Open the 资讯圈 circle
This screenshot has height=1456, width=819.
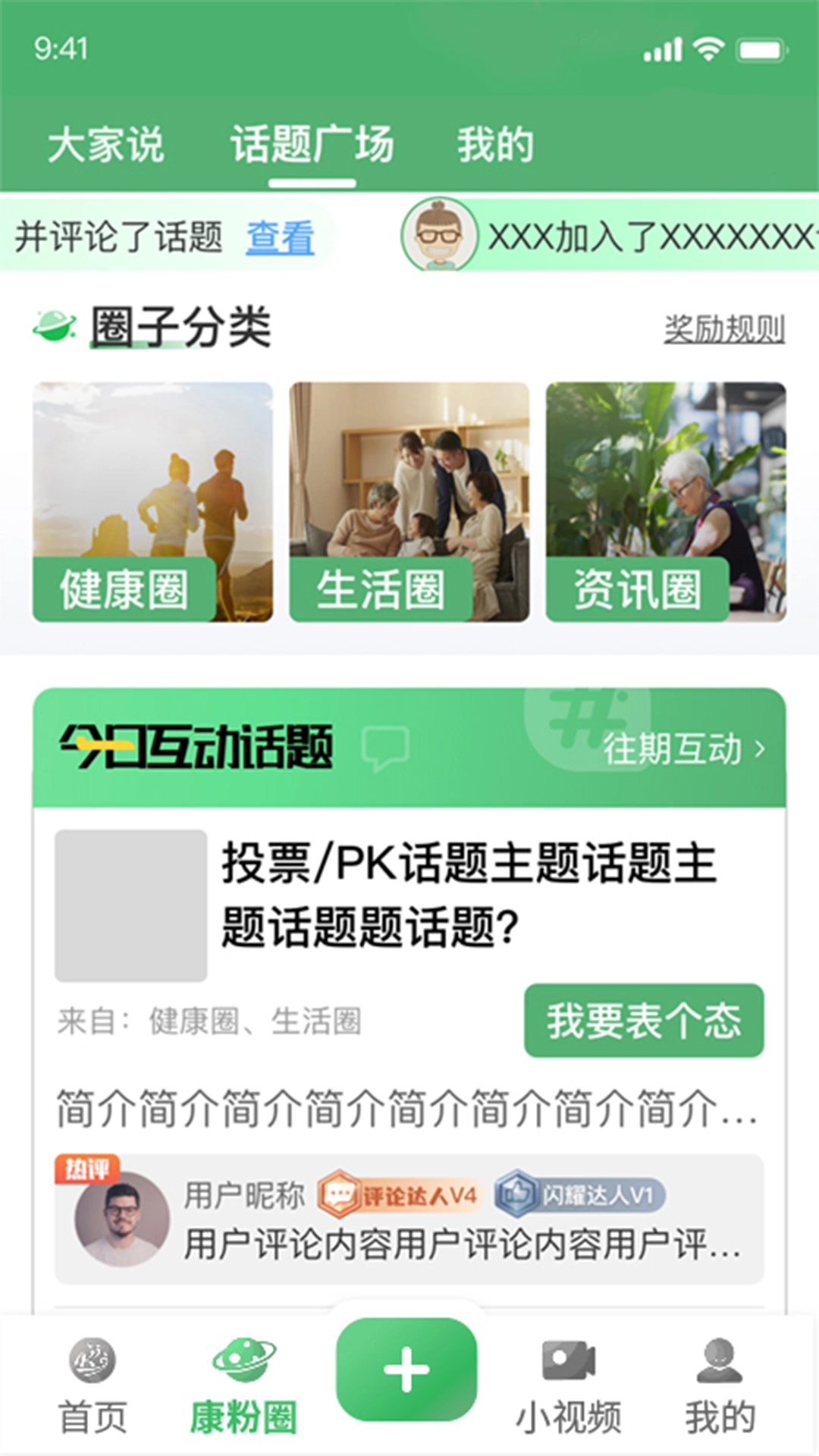click(665, 502)
